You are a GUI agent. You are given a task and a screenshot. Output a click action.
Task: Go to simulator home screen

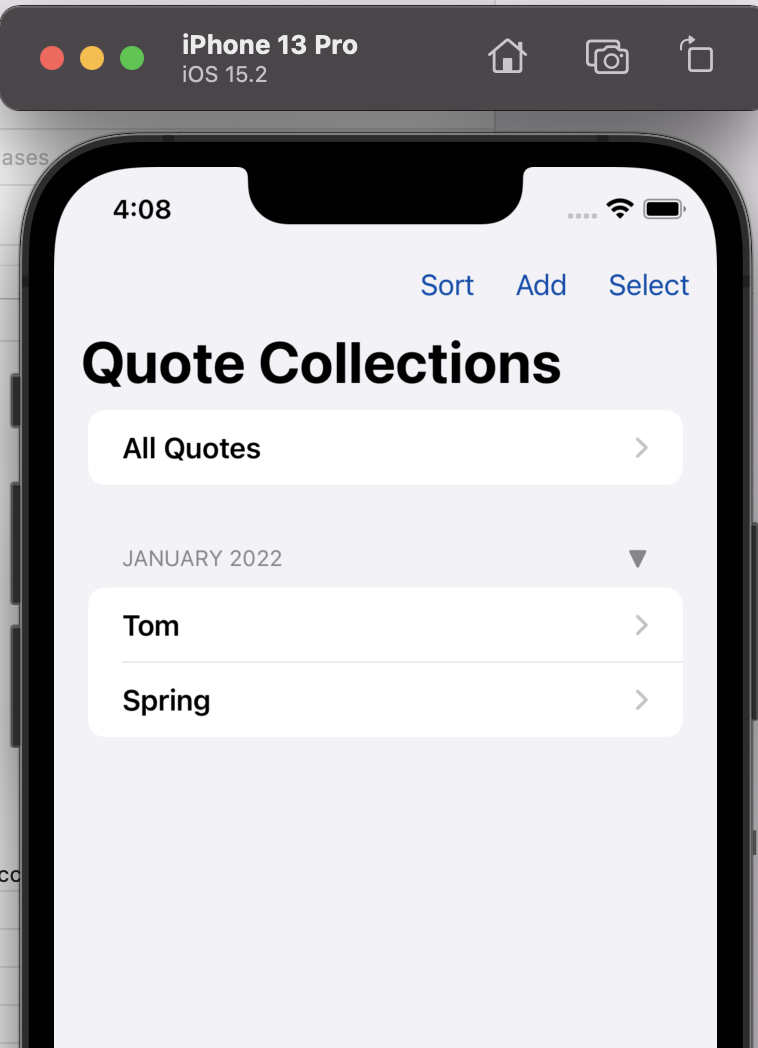[x=507, y=56]
